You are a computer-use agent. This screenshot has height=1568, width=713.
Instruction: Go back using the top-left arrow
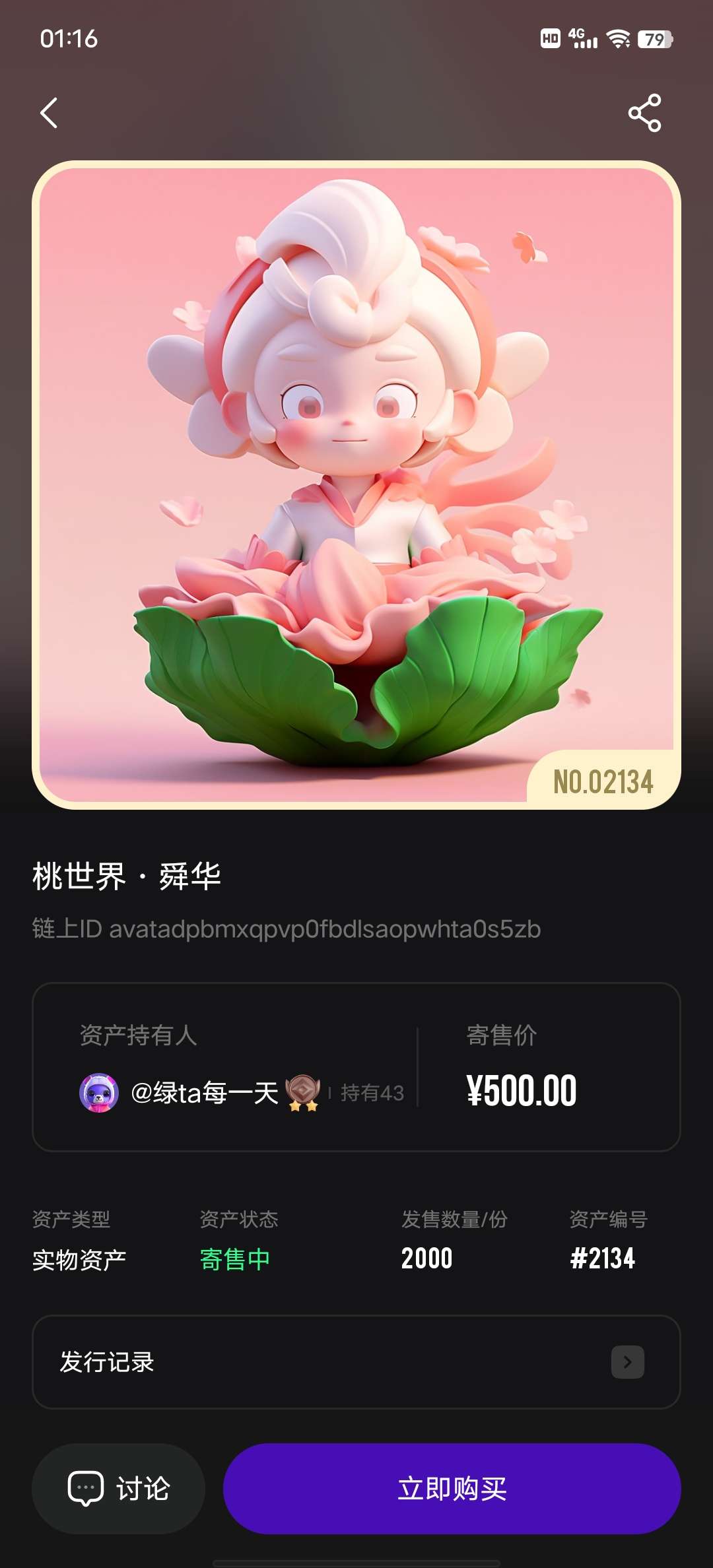tap(50, 113)
